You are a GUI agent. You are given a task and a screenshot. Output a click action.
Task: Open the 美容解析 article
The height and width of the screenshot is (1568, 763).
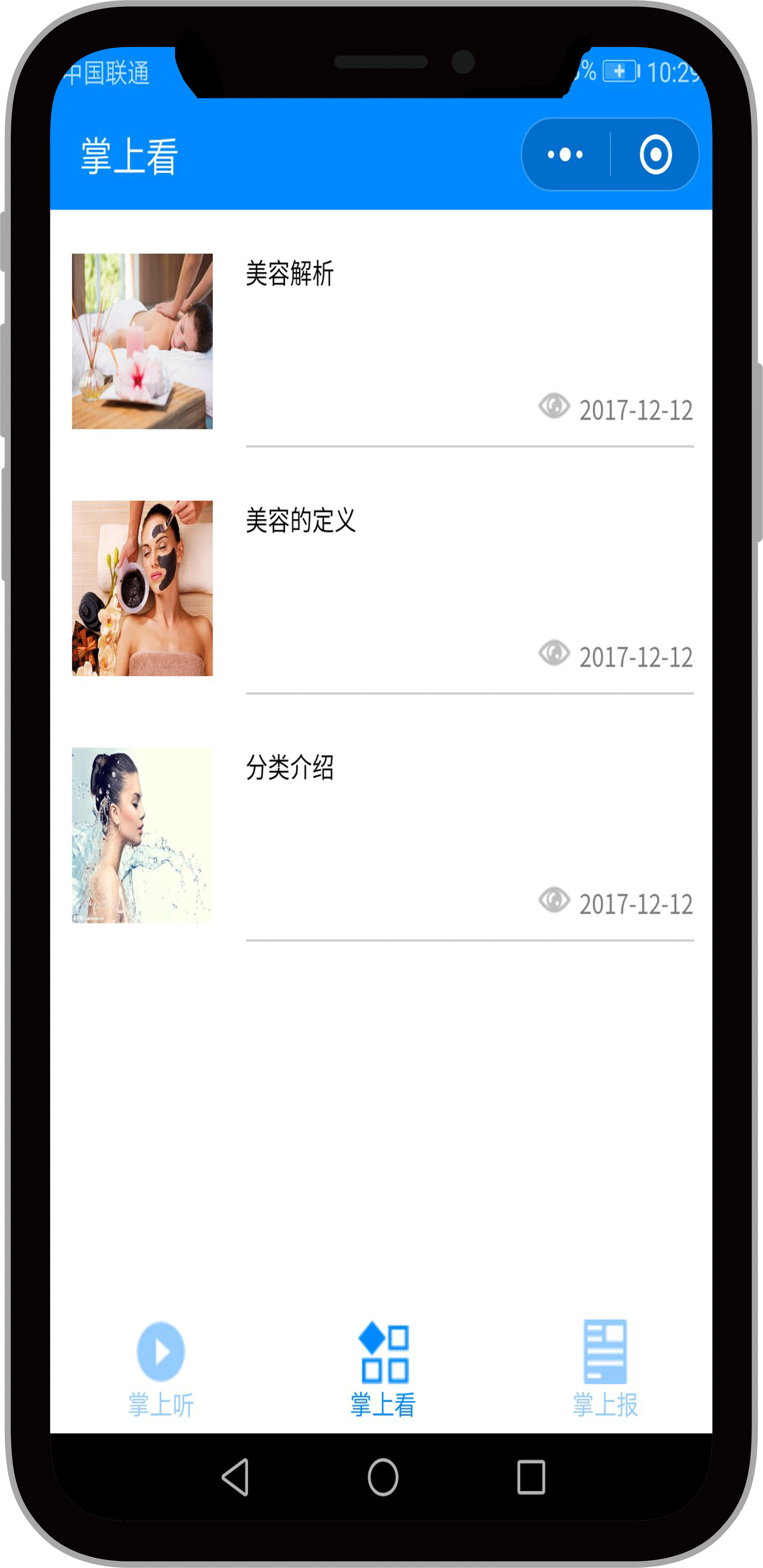(x=290, y=273)
